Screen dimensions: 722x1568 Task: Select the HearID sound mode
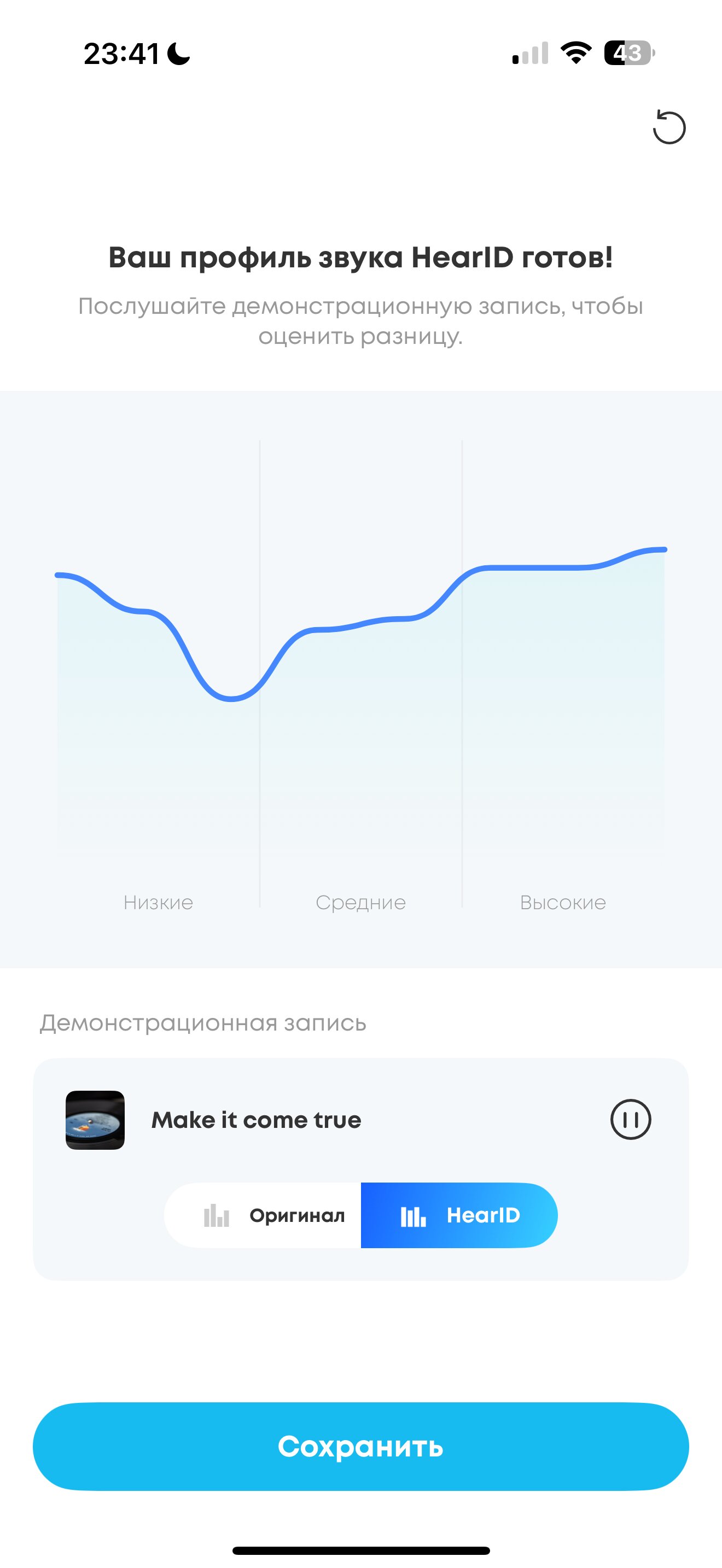coord(459,1215)
